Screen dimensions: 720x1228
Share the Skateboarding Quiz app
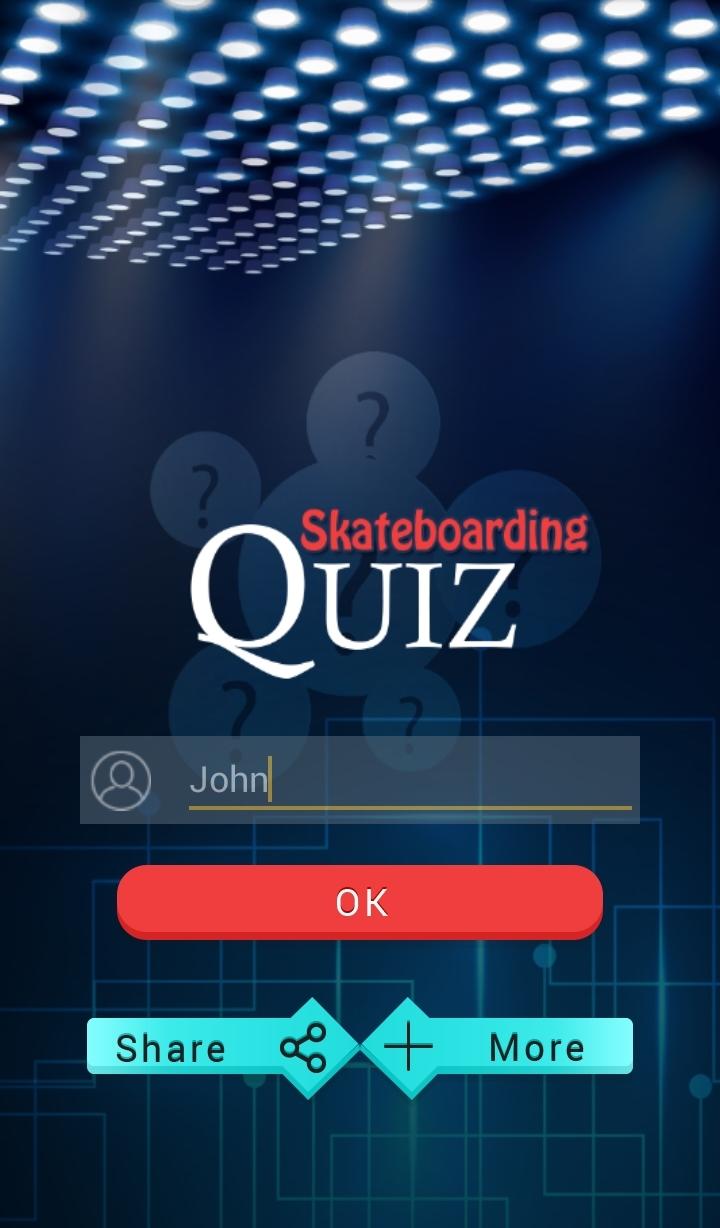coord(210,1047)
